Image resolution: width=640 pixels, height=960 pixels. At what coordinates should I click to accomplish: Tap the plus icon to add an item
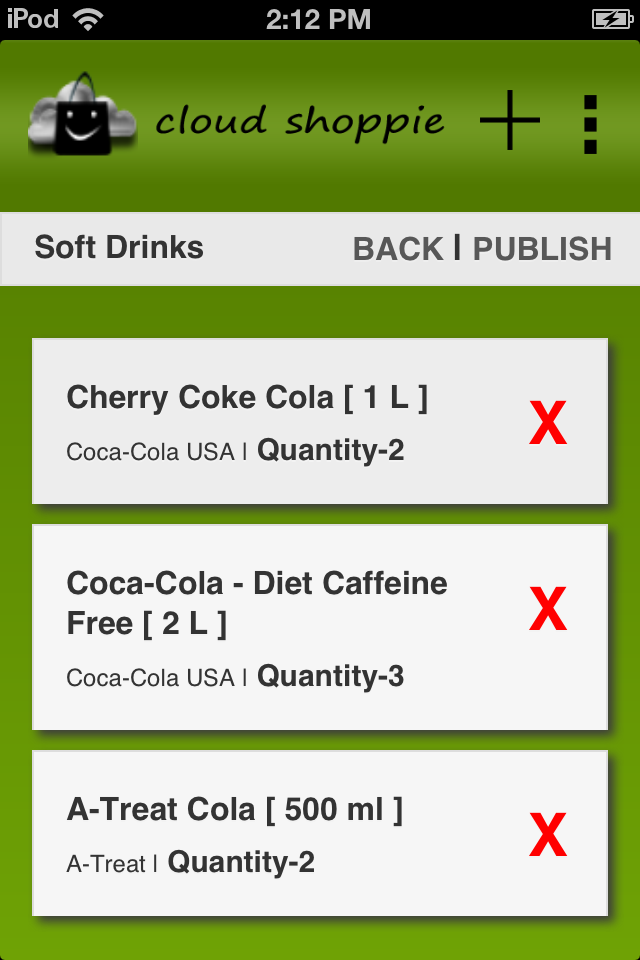(510, 121)
